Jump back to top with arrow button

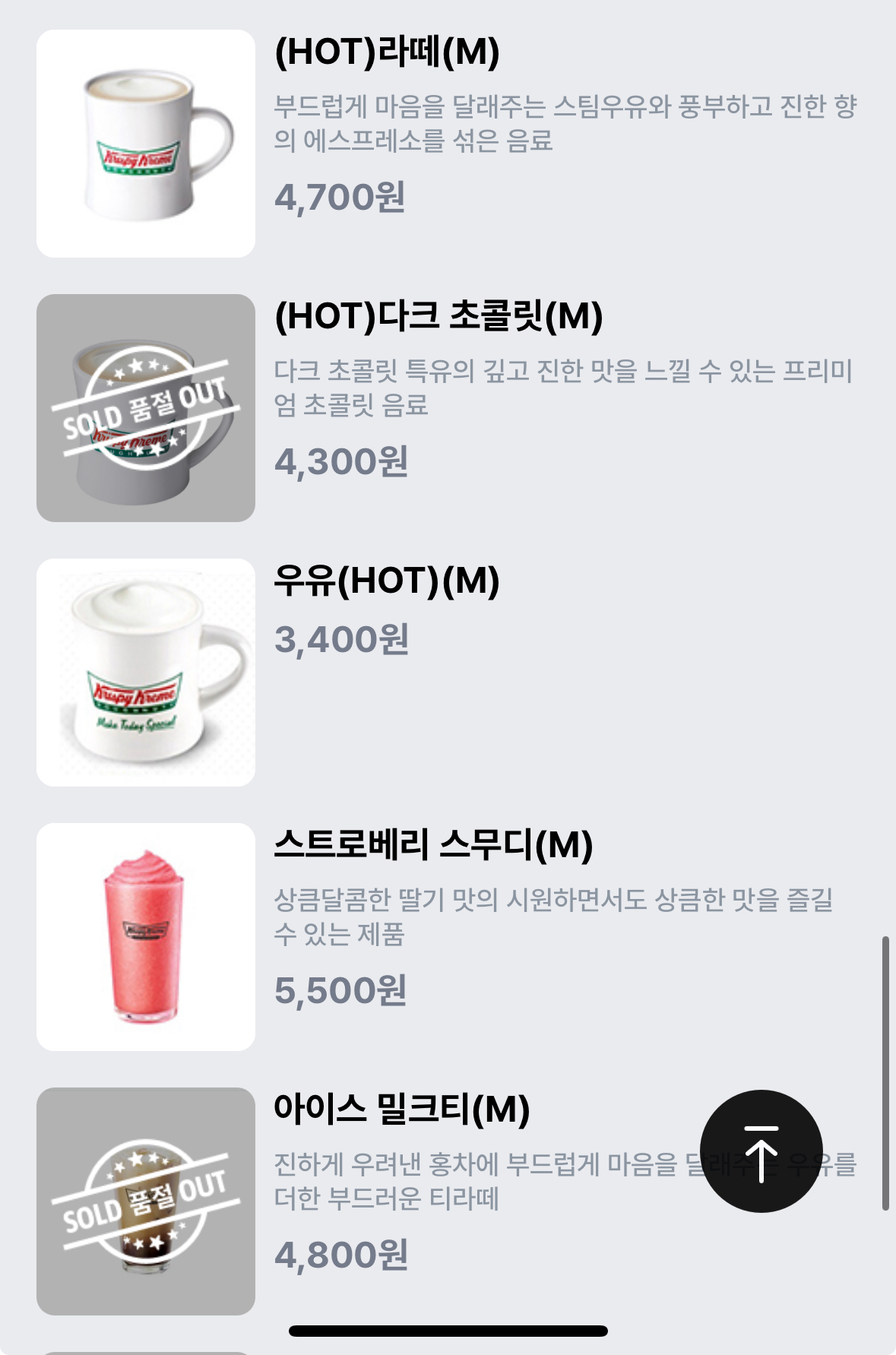coord(761,1151)
